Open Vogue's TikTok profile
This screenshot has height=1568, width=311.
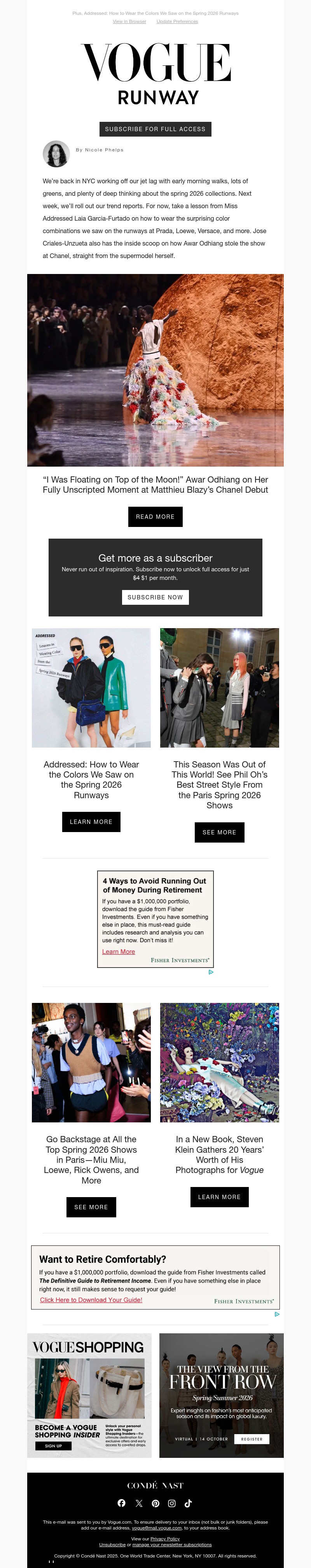pyautogui.click(x=189, y=1503)
